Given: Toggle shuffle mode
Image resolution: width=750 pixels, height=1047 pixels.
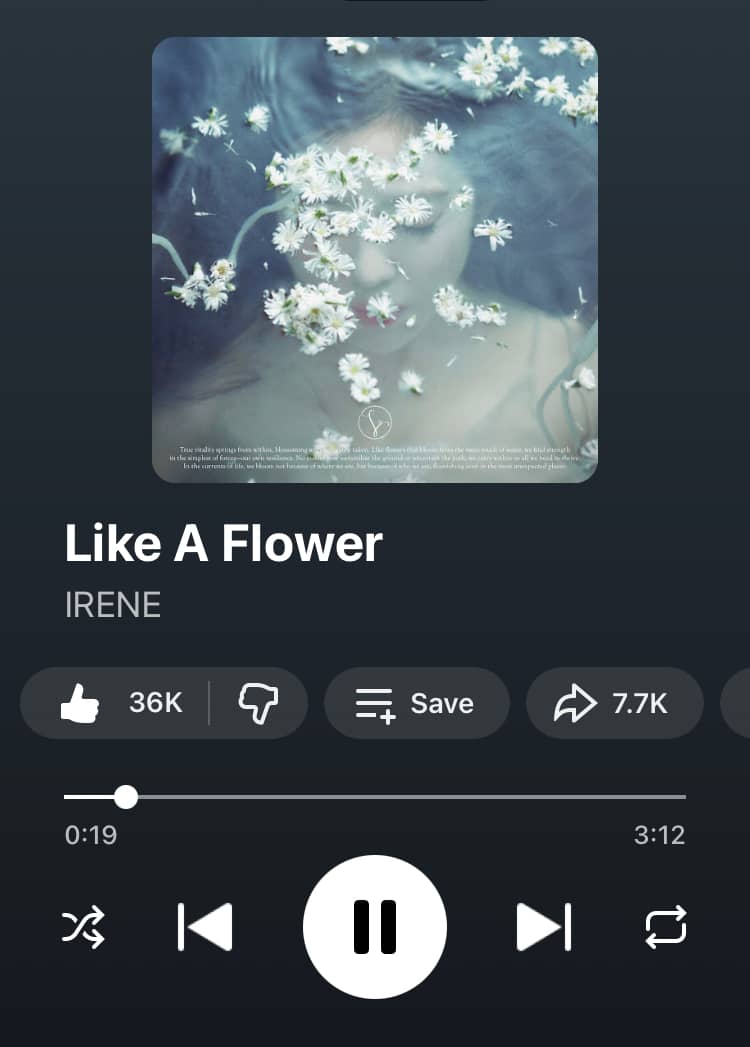Looking at the screenshot, I should (83, 927).
